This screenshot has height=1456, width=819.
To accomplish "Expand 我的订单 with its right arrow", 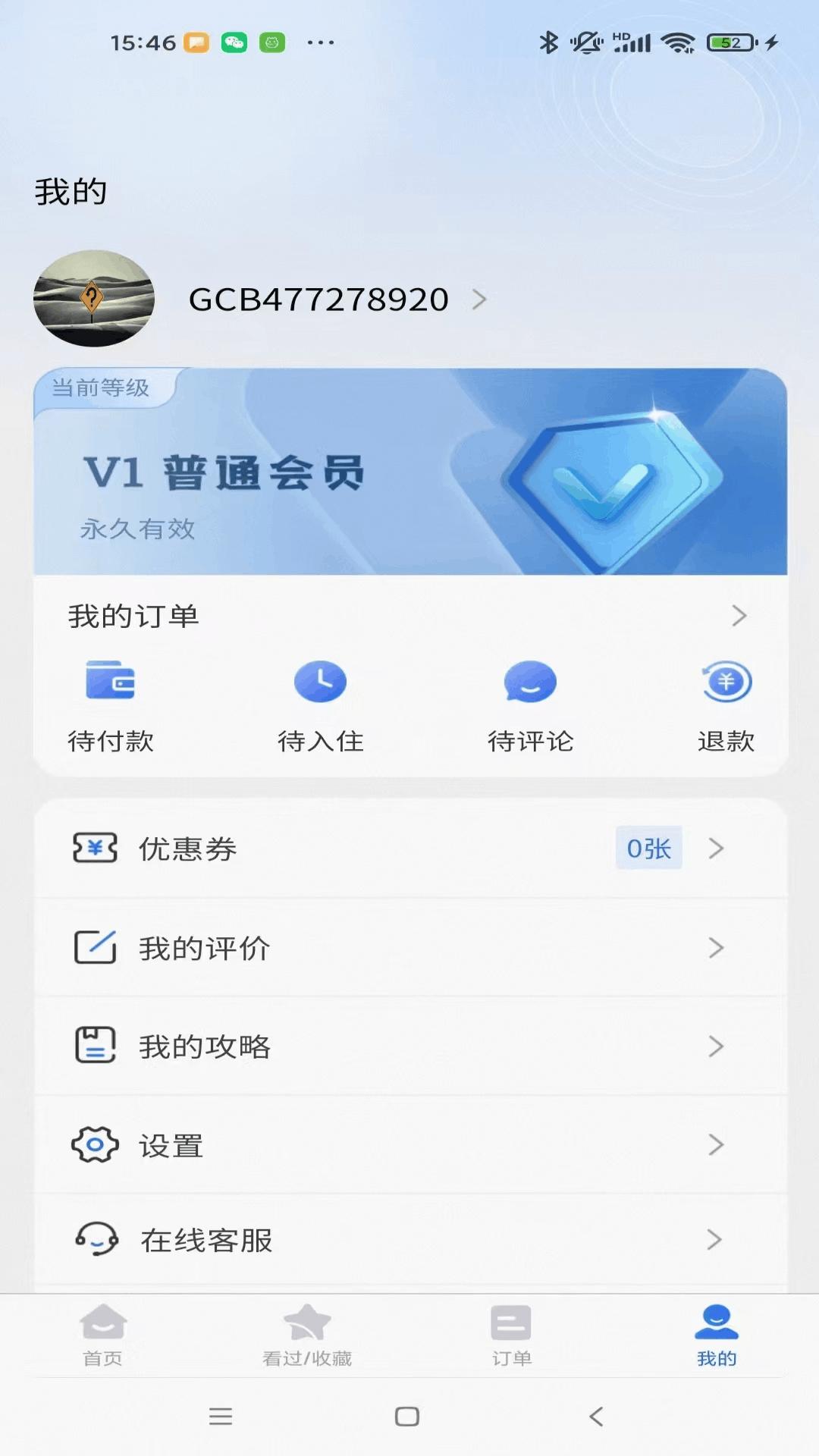I will coord(738,616).
